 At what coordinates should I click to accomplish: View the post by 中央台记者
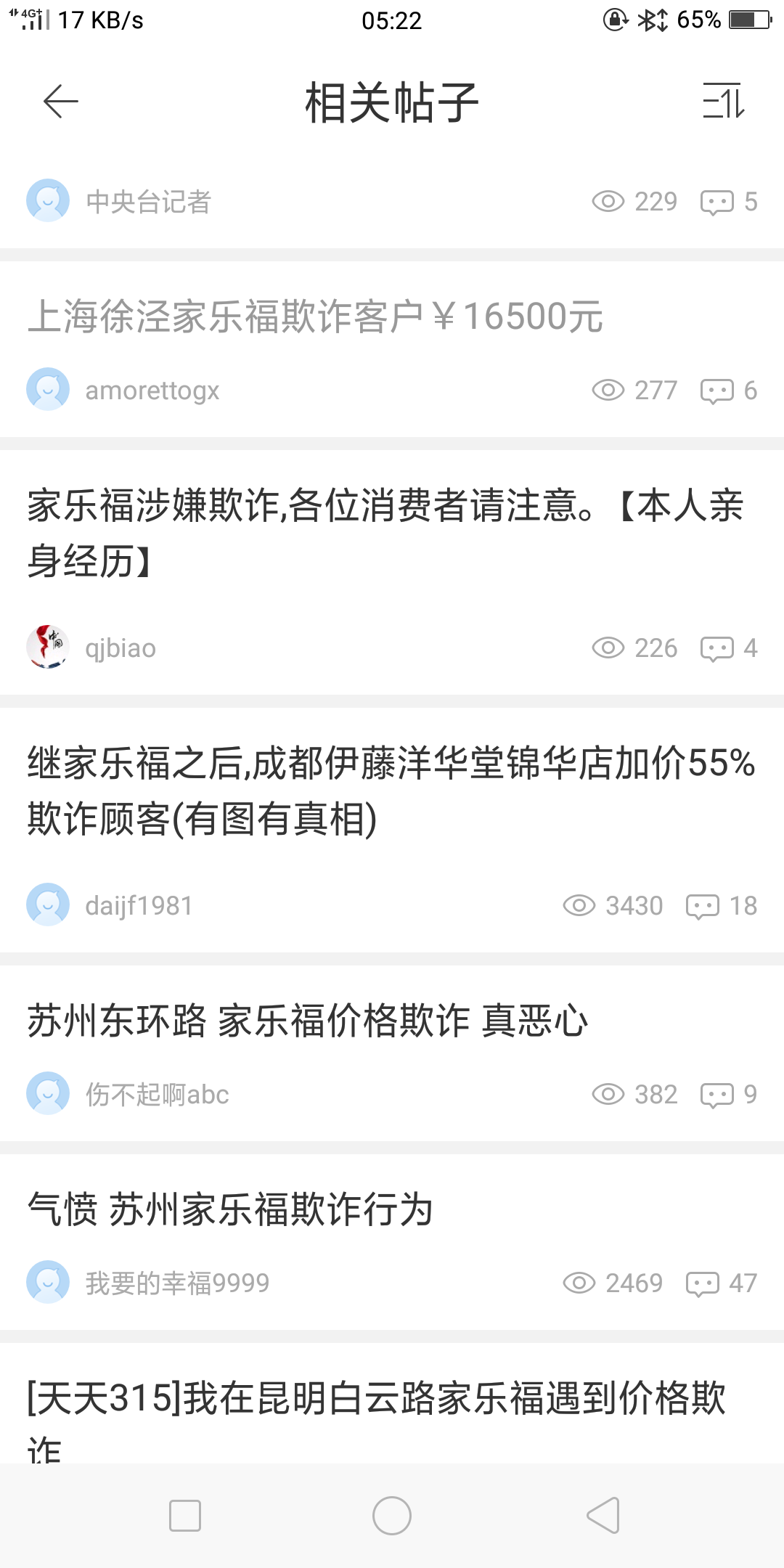pos(148,202)
